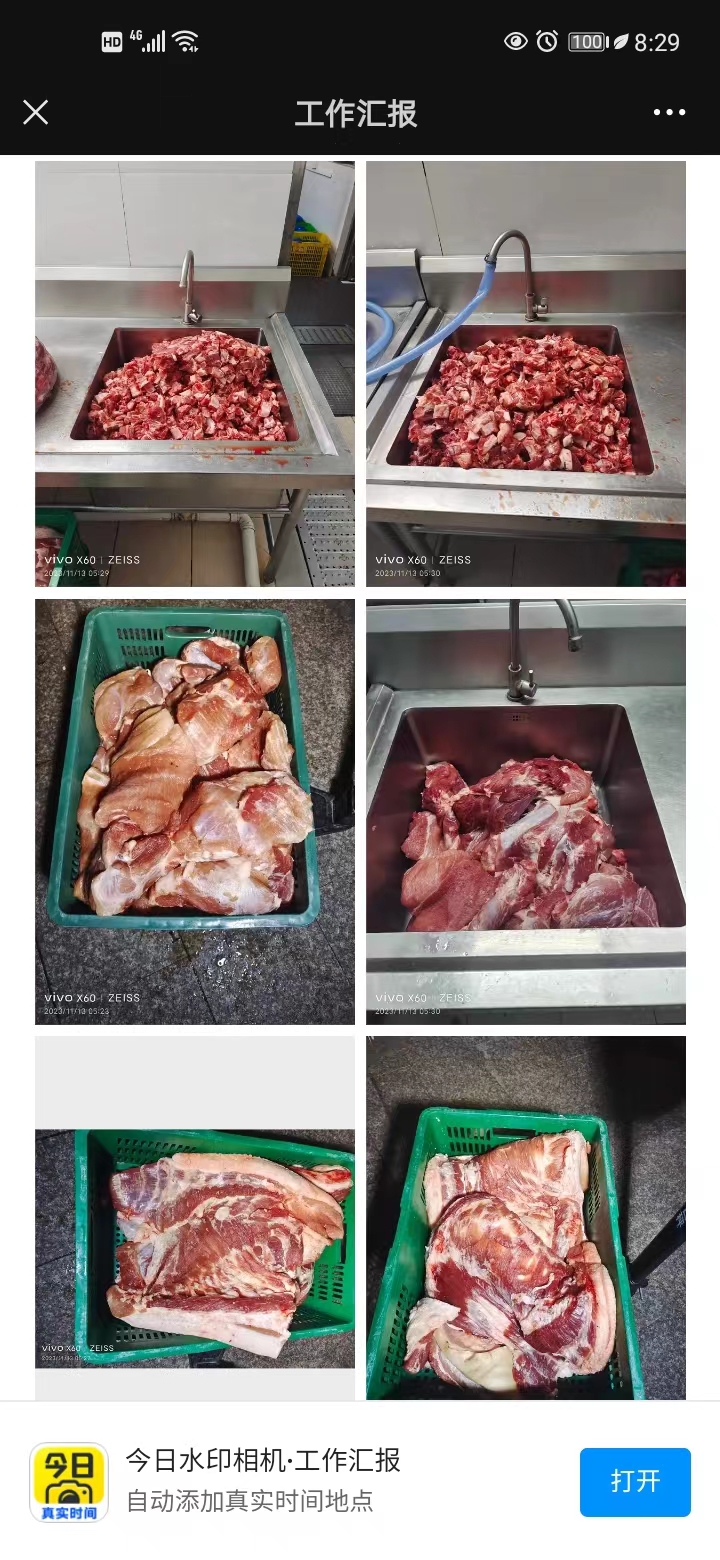This screenshot has width=720, height=1560.
Task: View photo of large meat cuts in sink
Action: coord(525,811)
